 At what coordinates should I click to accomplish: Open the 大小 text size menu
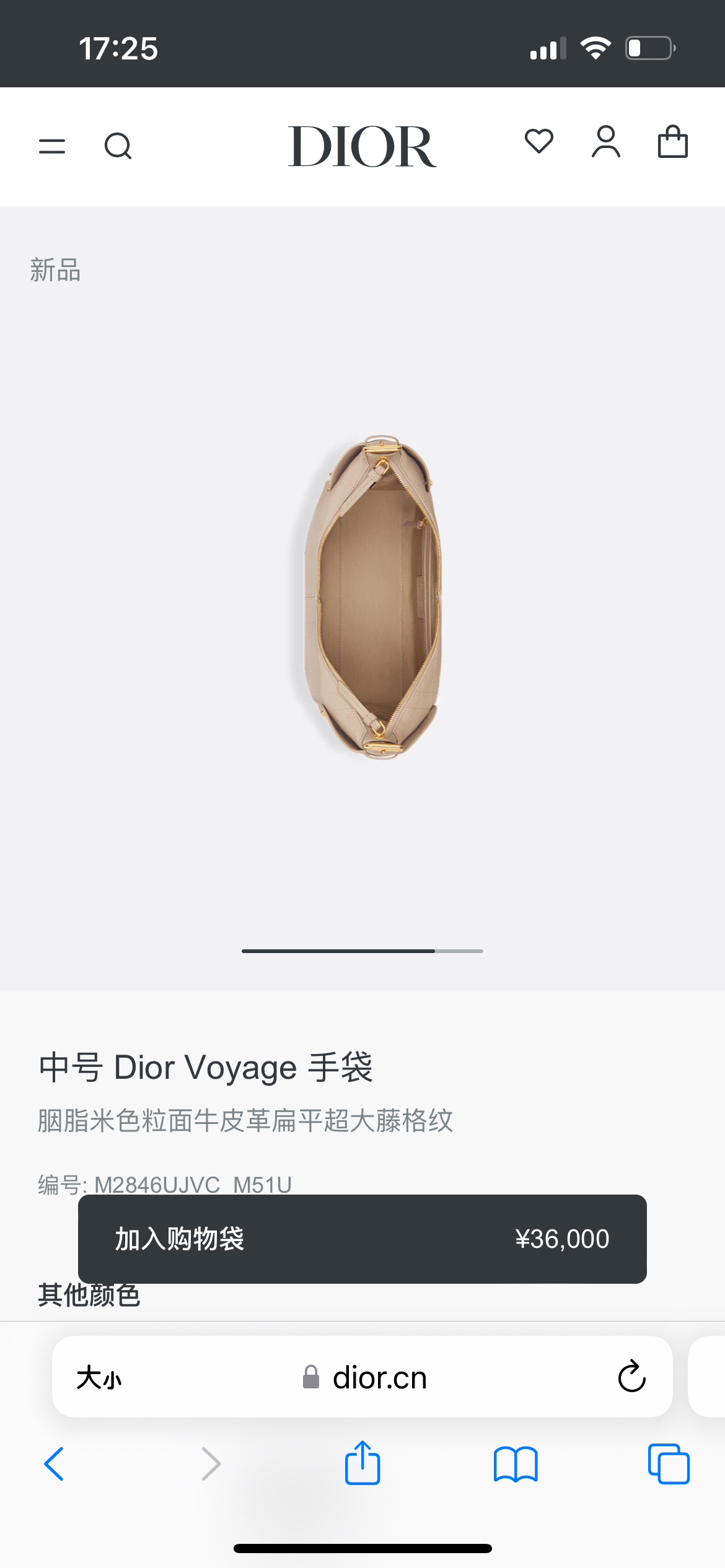click(x=99, y=1378)
